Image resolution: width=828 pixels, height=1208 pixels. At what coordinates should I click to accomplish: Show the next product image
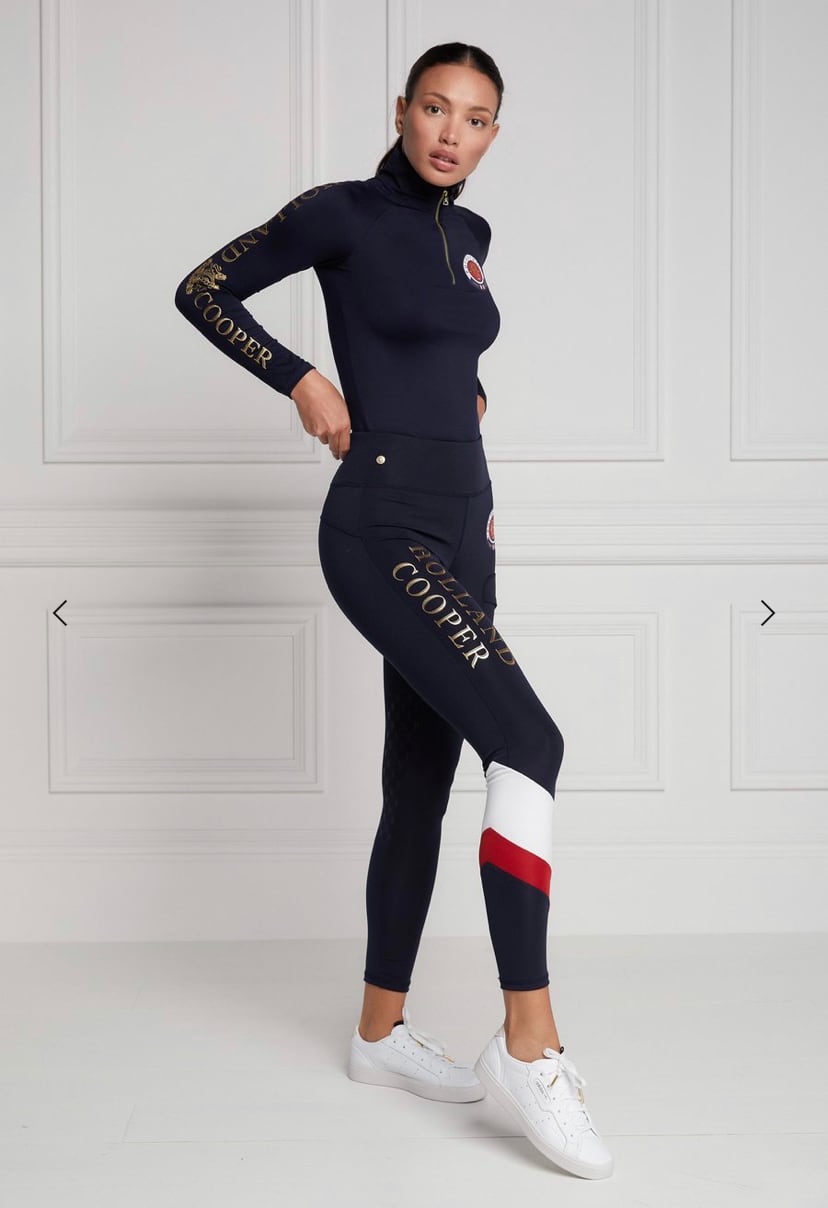(x=767, y=613)
